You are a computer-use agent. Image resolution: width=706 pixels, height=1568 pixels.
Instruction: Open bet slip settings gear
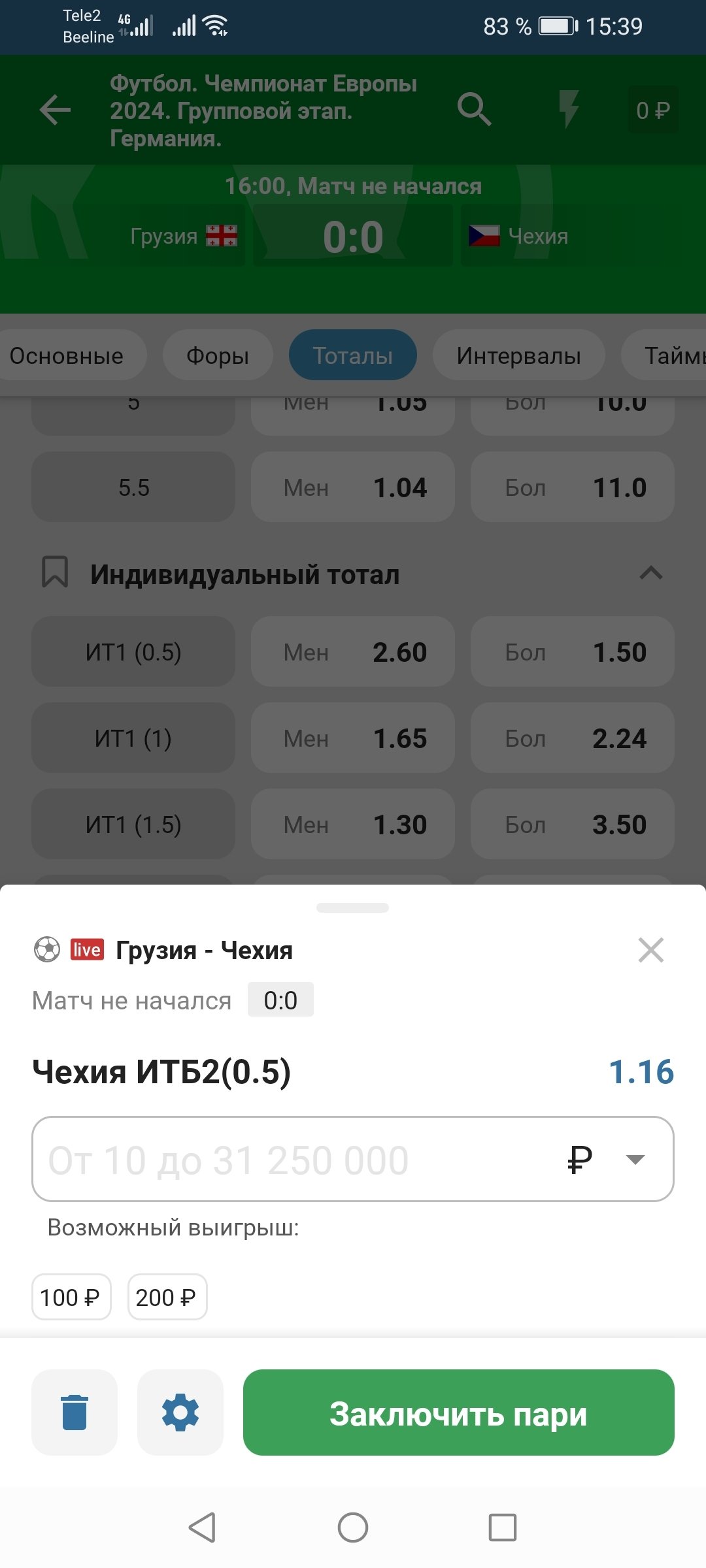pos(180,1412)
